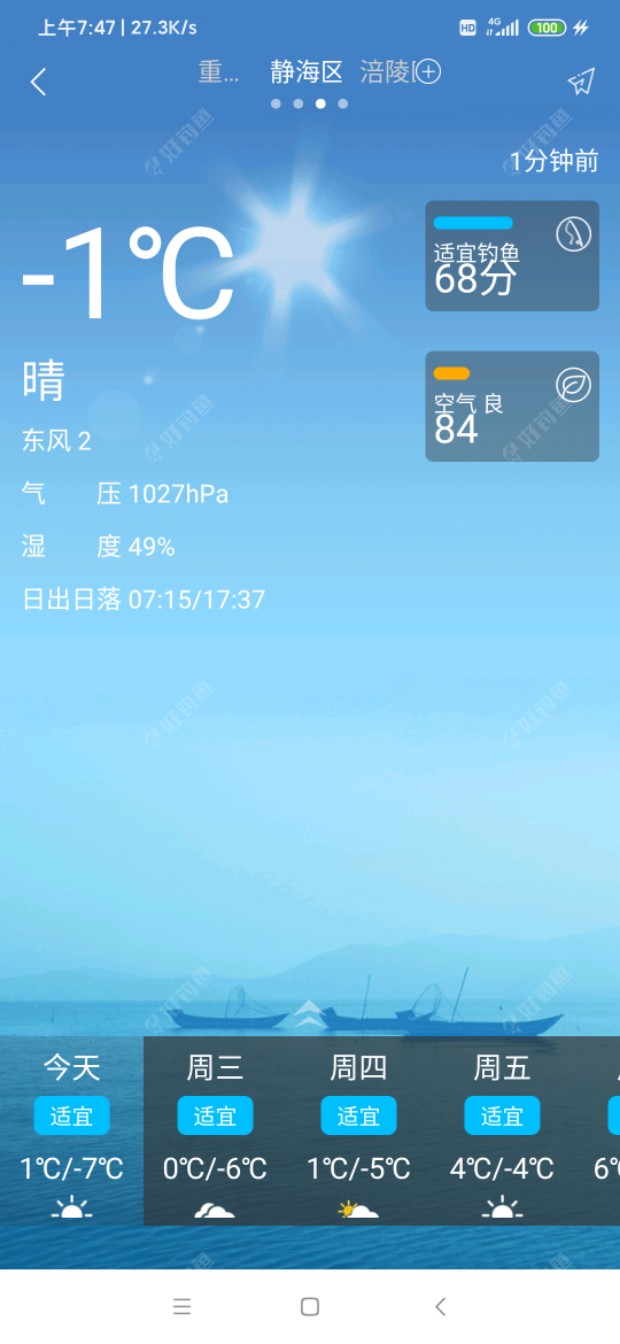Open recent apps from the navigation bar

(182, 1306)
